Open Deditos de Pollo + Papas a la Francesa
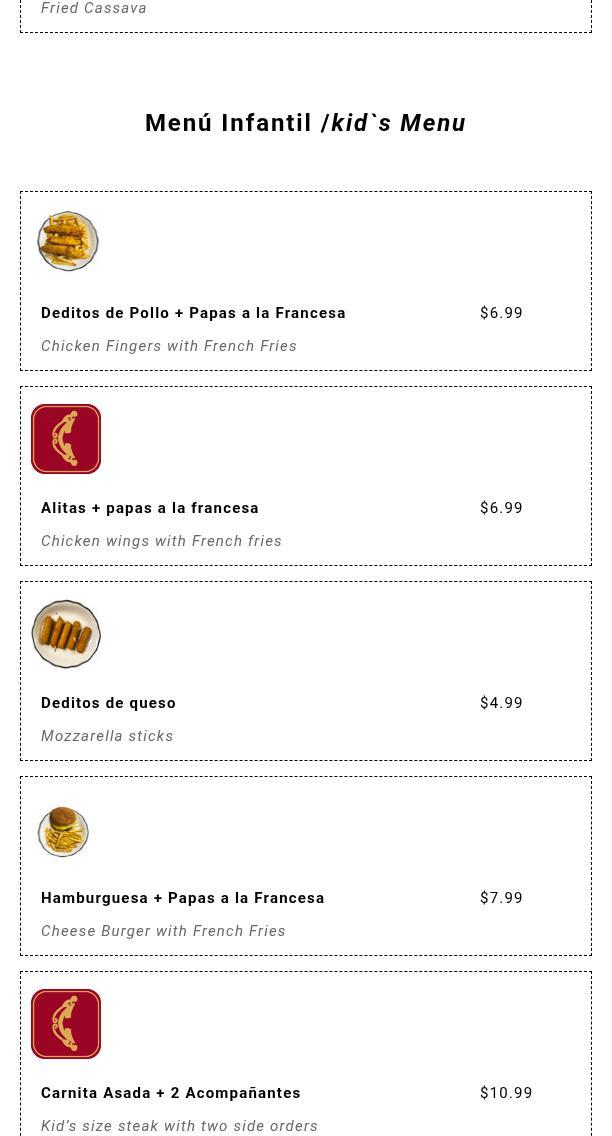This screenshot has width=612, height=1136. click(193, 313)
